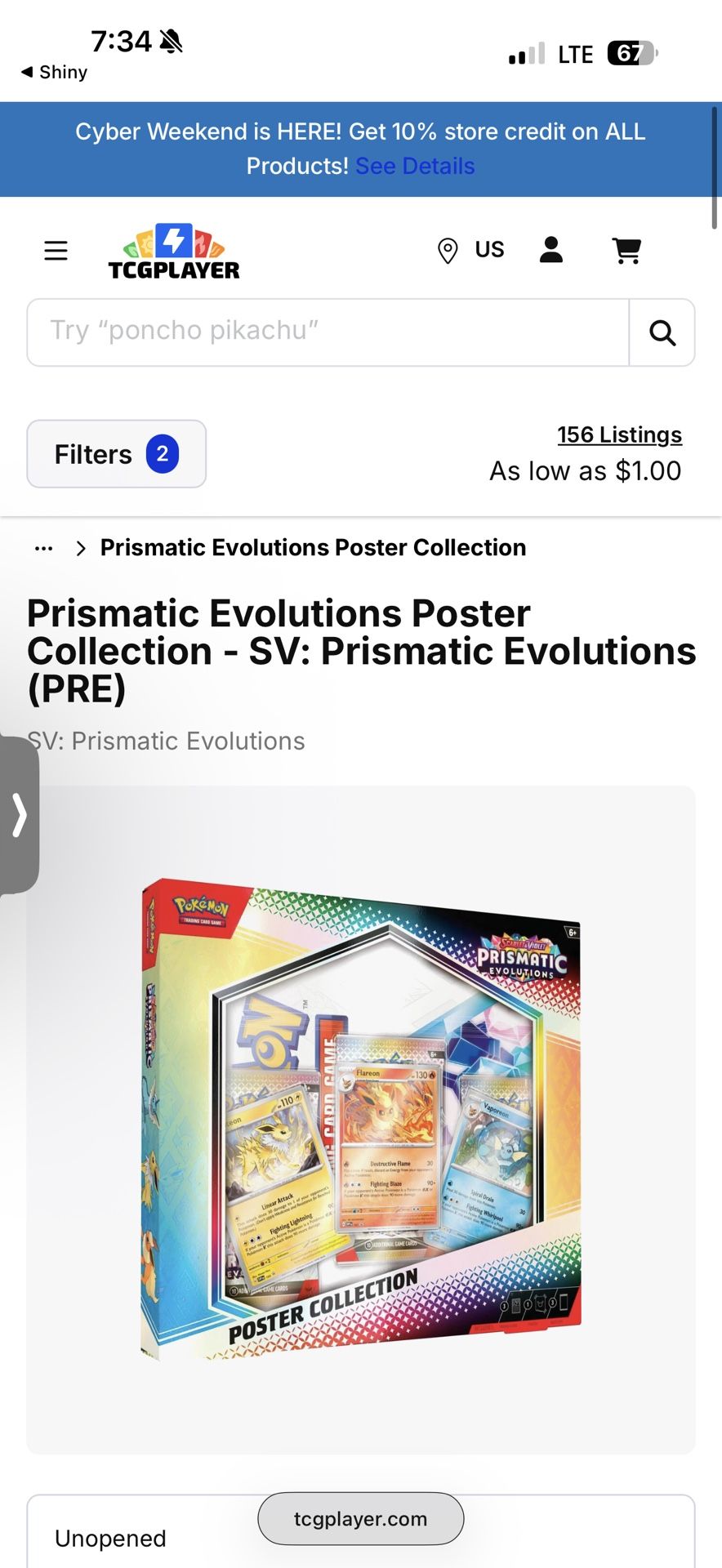
Task: Open the hamburger navigation menu
Action: (x=56, y=250)
